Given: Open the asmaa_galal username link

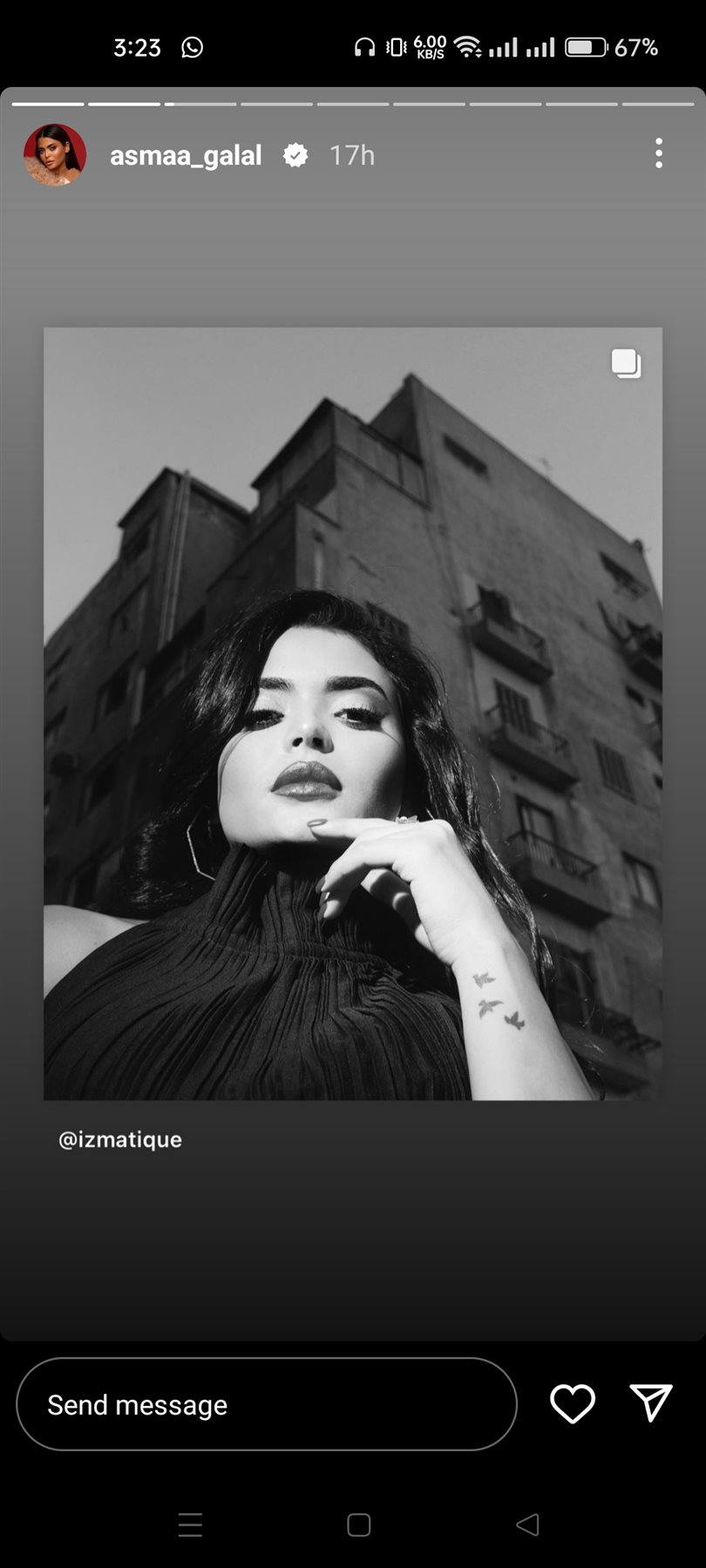Looking at the screenshot, I should coord(186,155).
